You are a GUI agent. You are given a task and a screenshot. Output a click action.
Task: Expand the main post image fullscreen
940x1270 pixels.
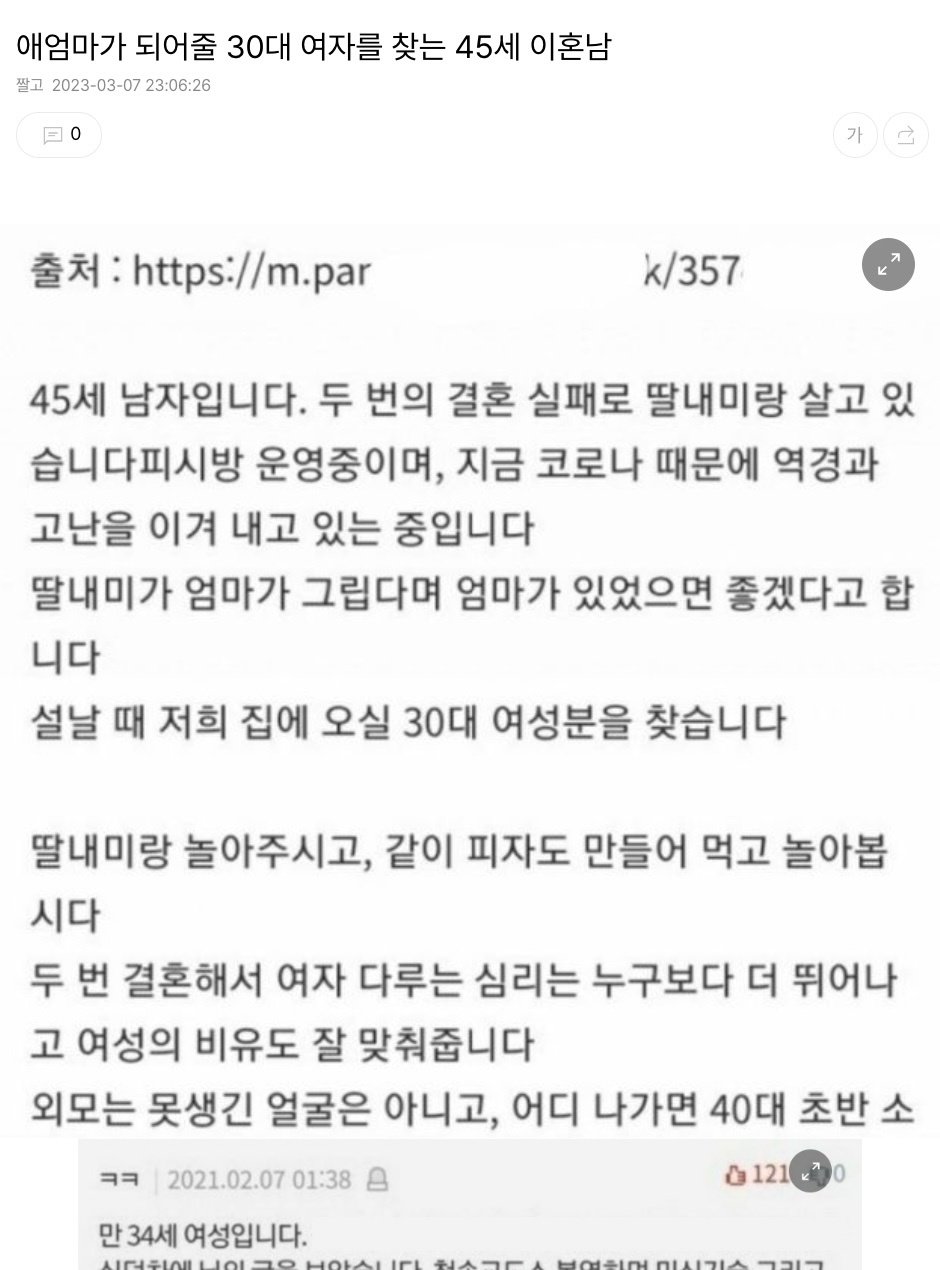(x=888, y=265)
